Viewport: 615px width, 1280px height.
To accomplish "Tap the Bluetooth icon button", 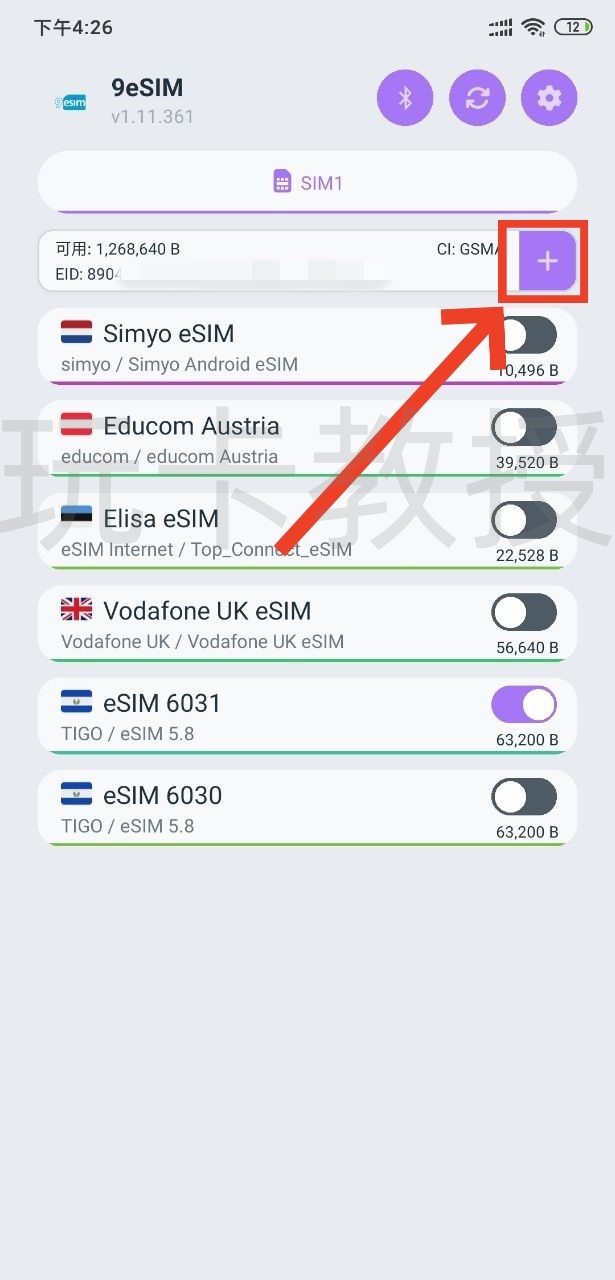I will point(405,98).
